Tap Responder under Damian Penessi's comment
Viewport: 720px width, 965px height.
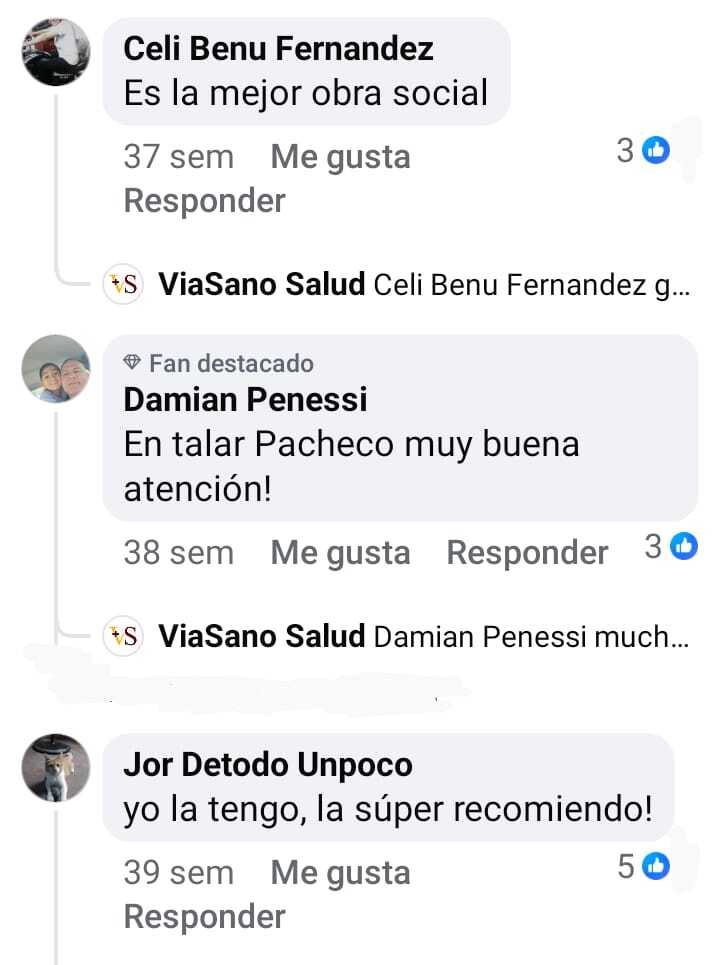coord(527,553)
